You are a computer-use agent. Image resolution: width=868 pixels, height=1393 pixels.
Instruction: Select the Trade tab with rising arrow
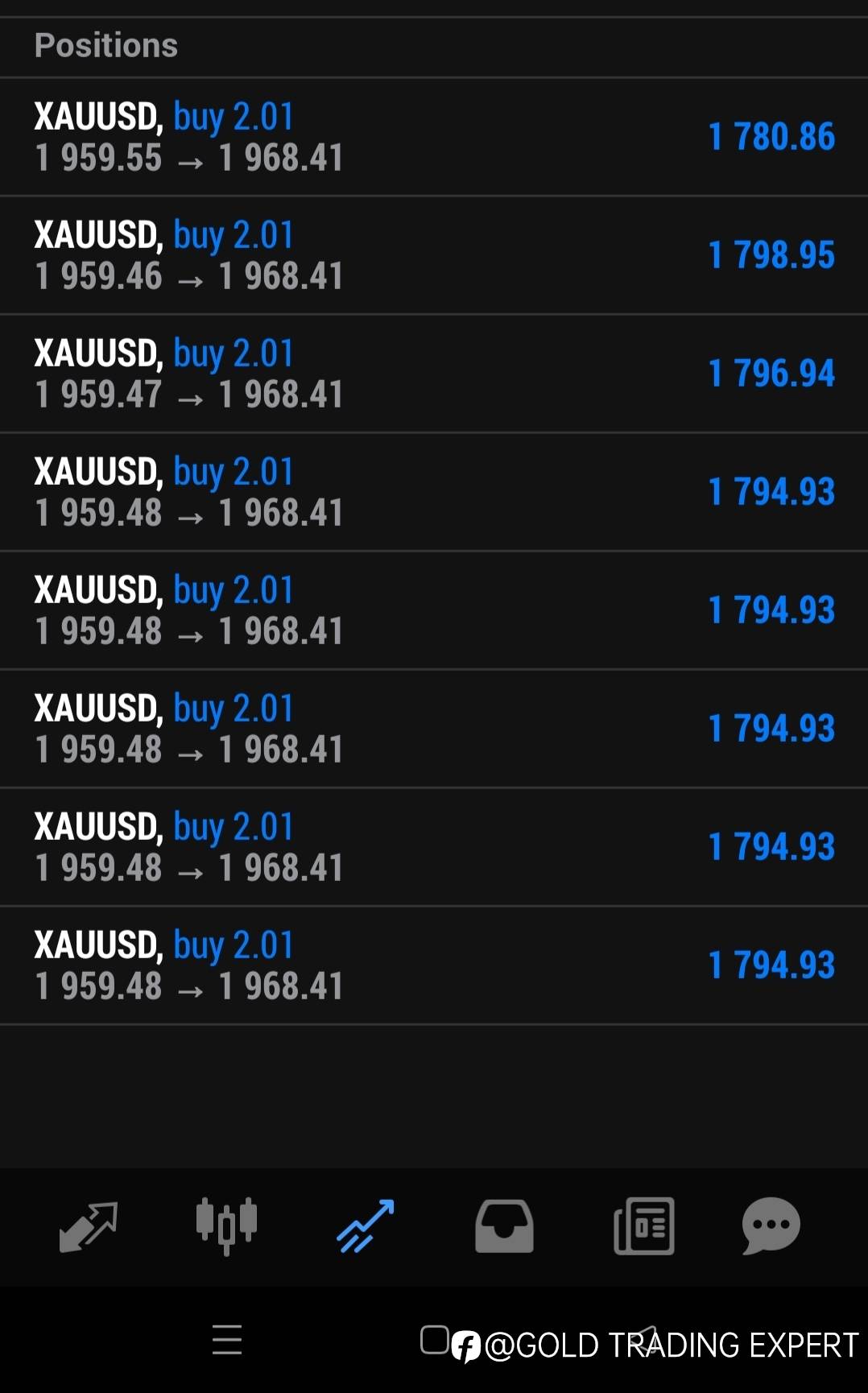[x=366, y=1226]
